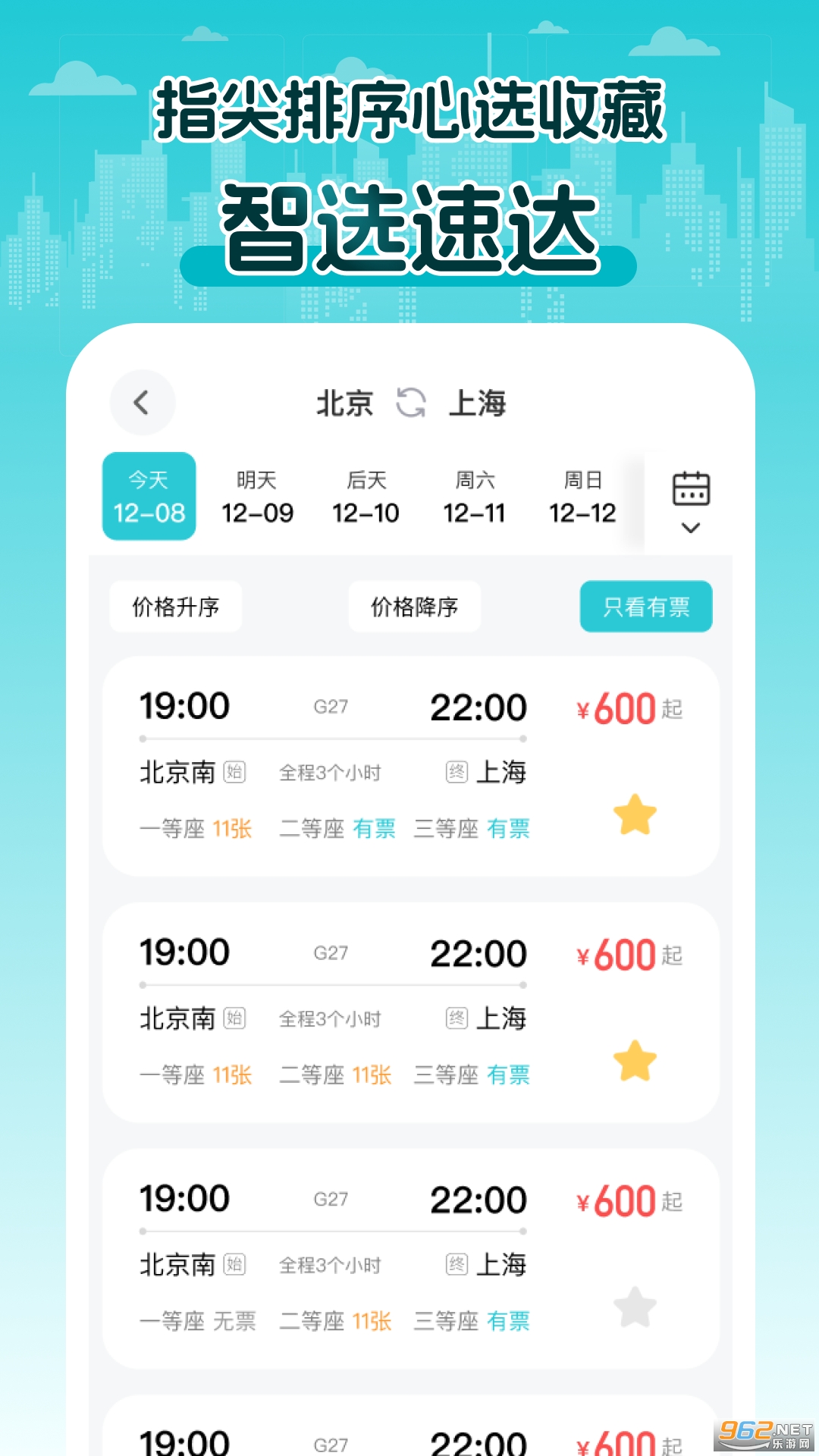
Task: Tap the 后天 12-10 date tab
Action: click(365, 497)
